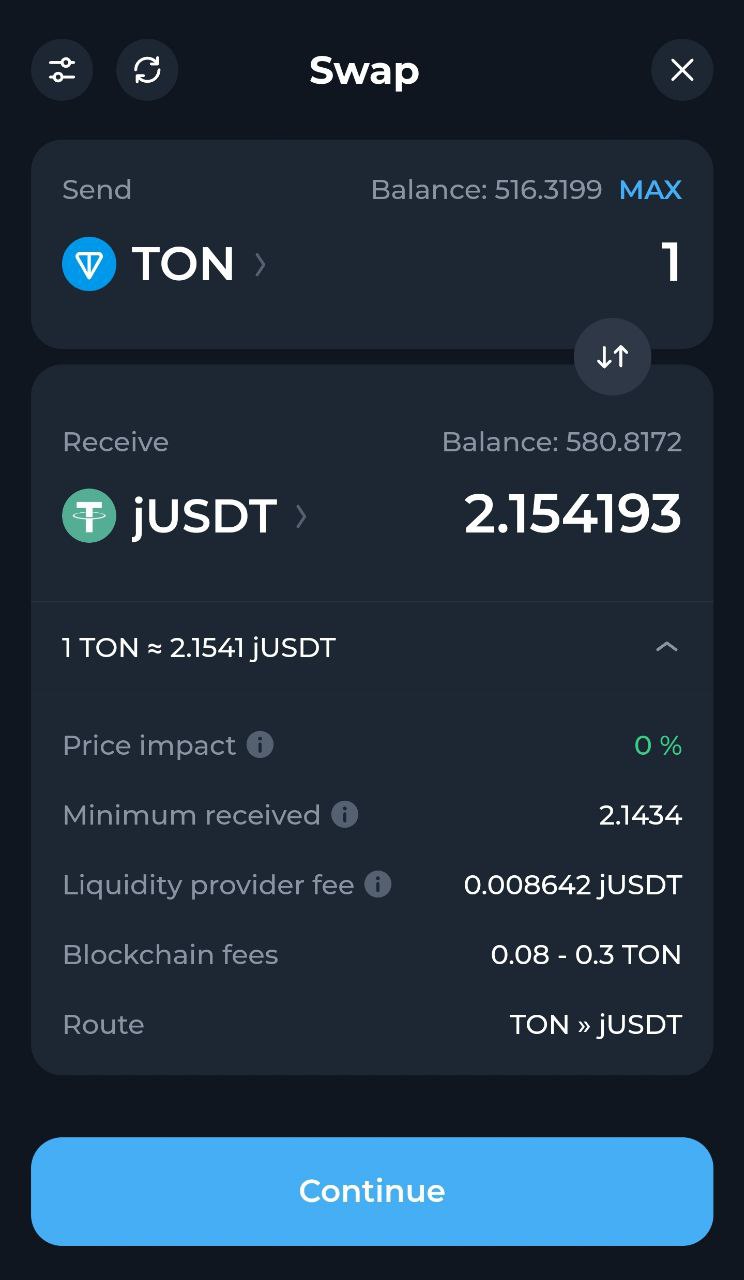Show info about Price impact
The width and height of the screenshot is (744, 1280).
click(260, 745)
